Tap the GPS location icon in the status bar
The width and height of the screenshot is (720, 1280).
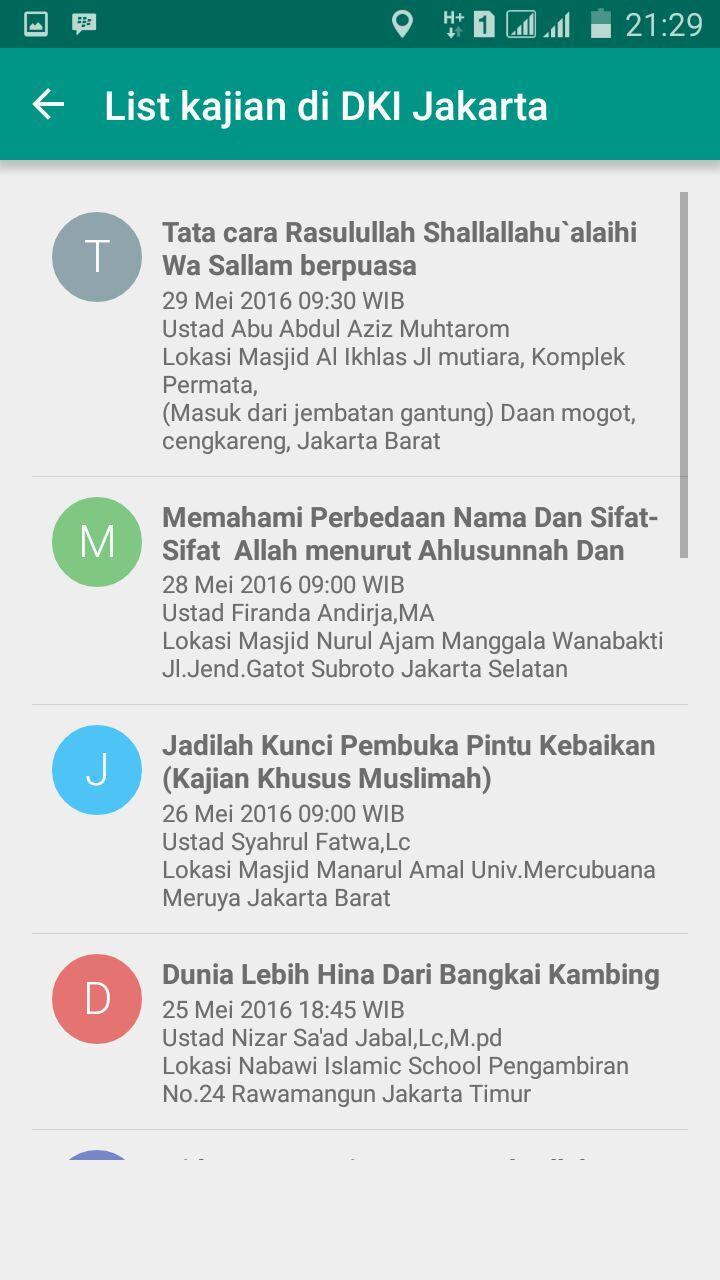404,22
